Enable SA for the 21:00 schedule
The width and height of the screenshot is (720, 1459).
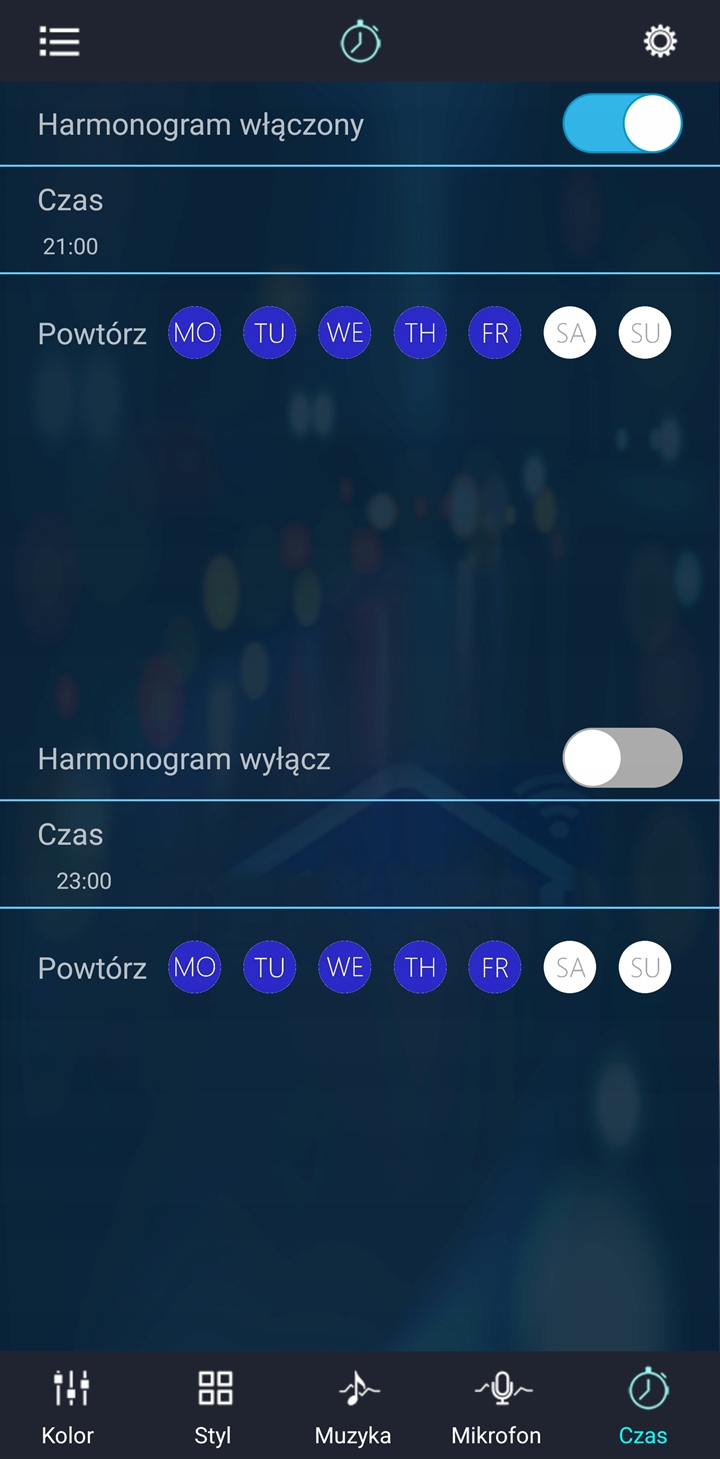tap(570, 333)
